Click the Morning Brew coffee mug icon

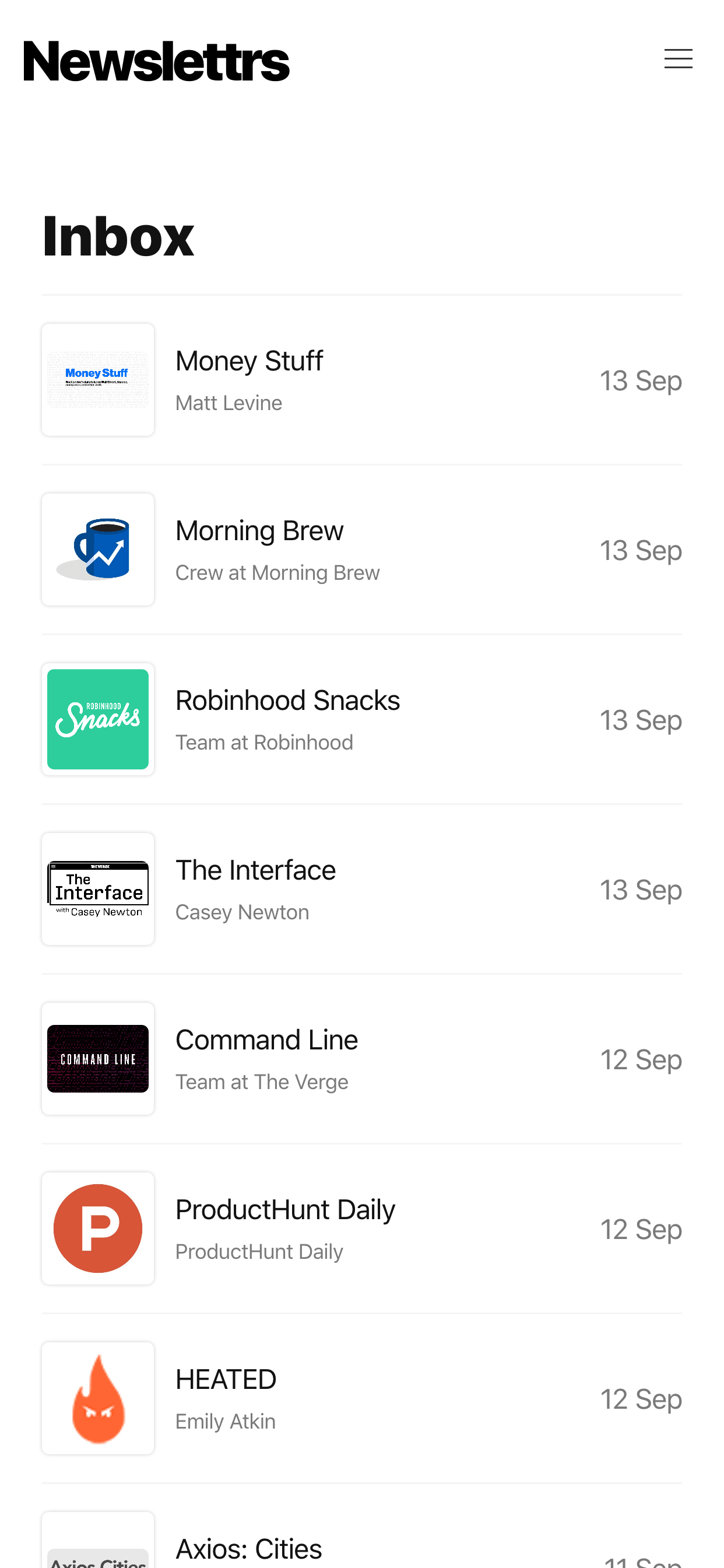pos(97,548)
